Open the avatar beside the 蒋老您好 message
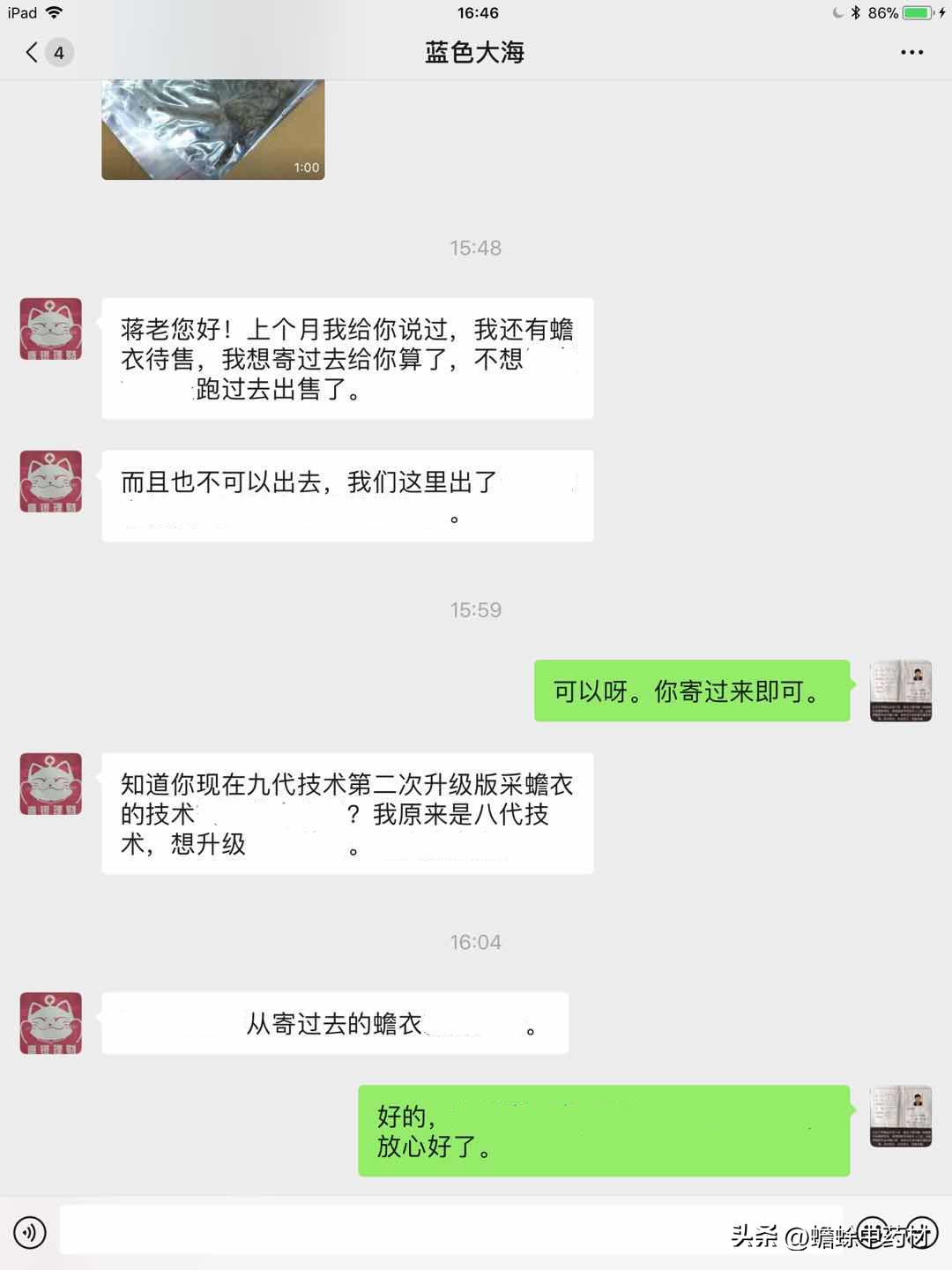The image size is (952, 1270). 51,329
